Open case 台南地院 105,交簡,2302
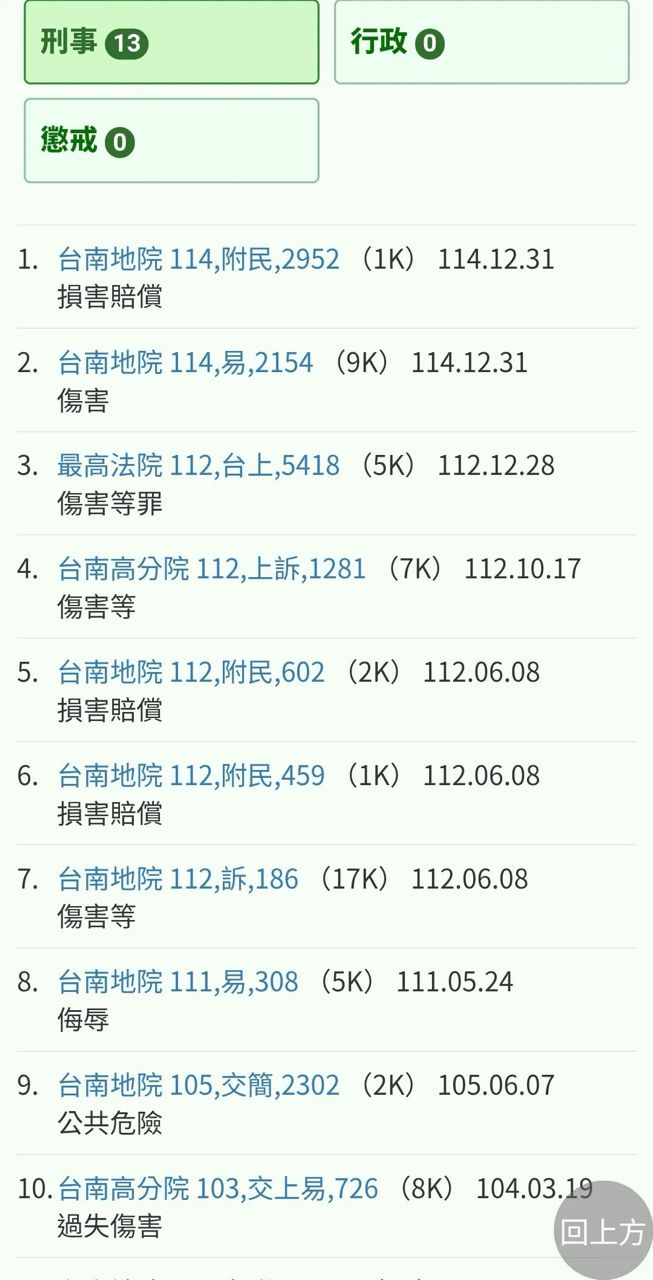 [x=198, y=1086]
